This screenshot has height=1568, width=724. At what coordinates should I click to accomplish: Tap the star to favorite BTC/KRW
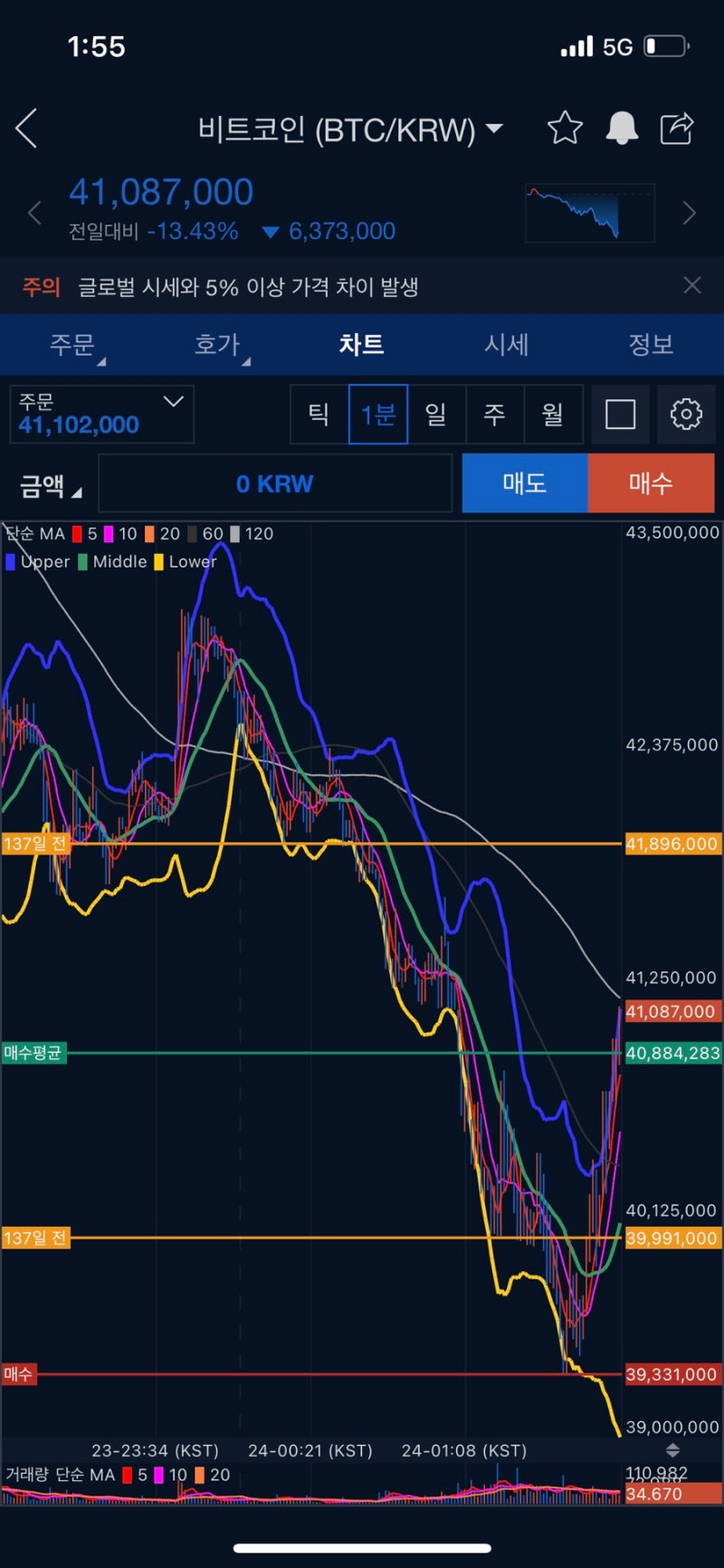(564, 128)
